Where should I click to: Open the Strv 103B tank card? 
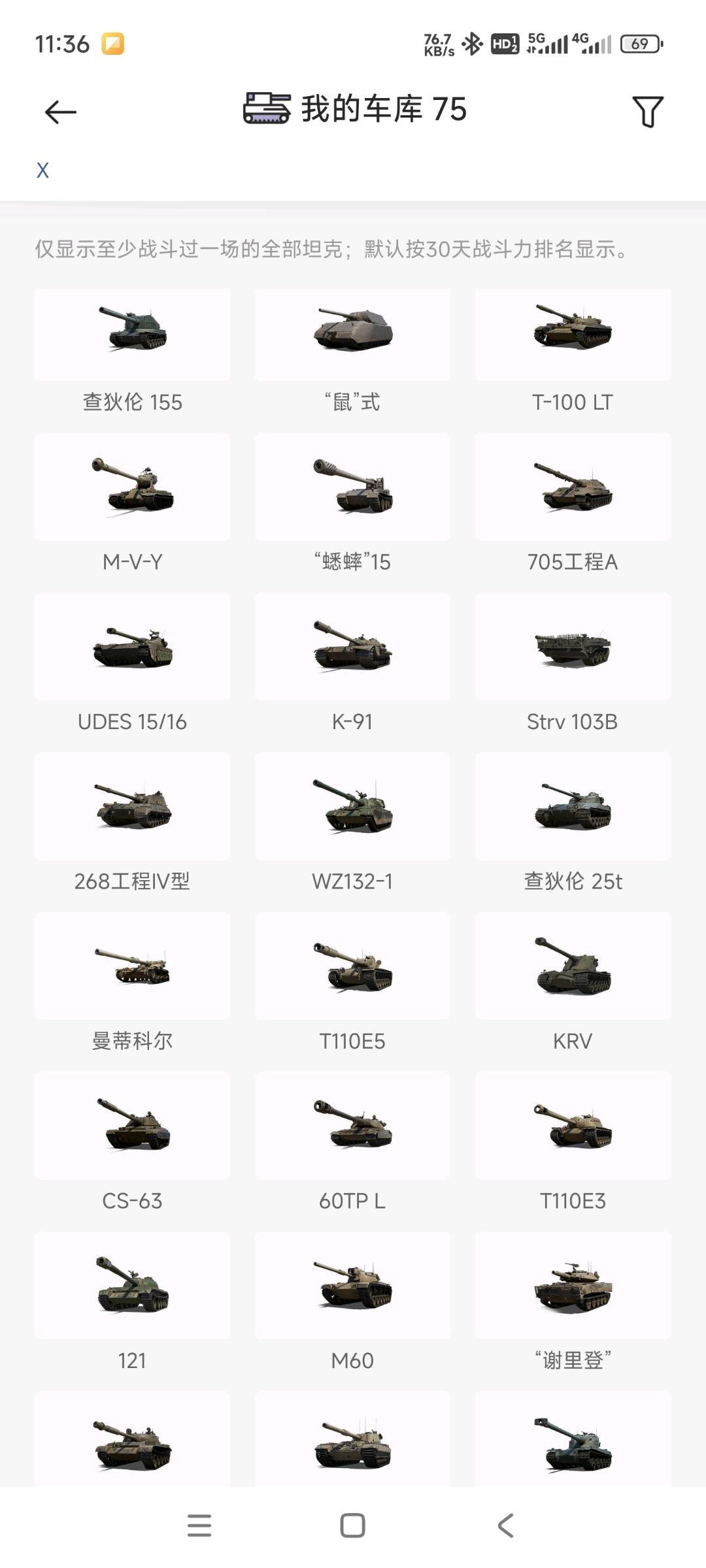click(x=573, y=664)
